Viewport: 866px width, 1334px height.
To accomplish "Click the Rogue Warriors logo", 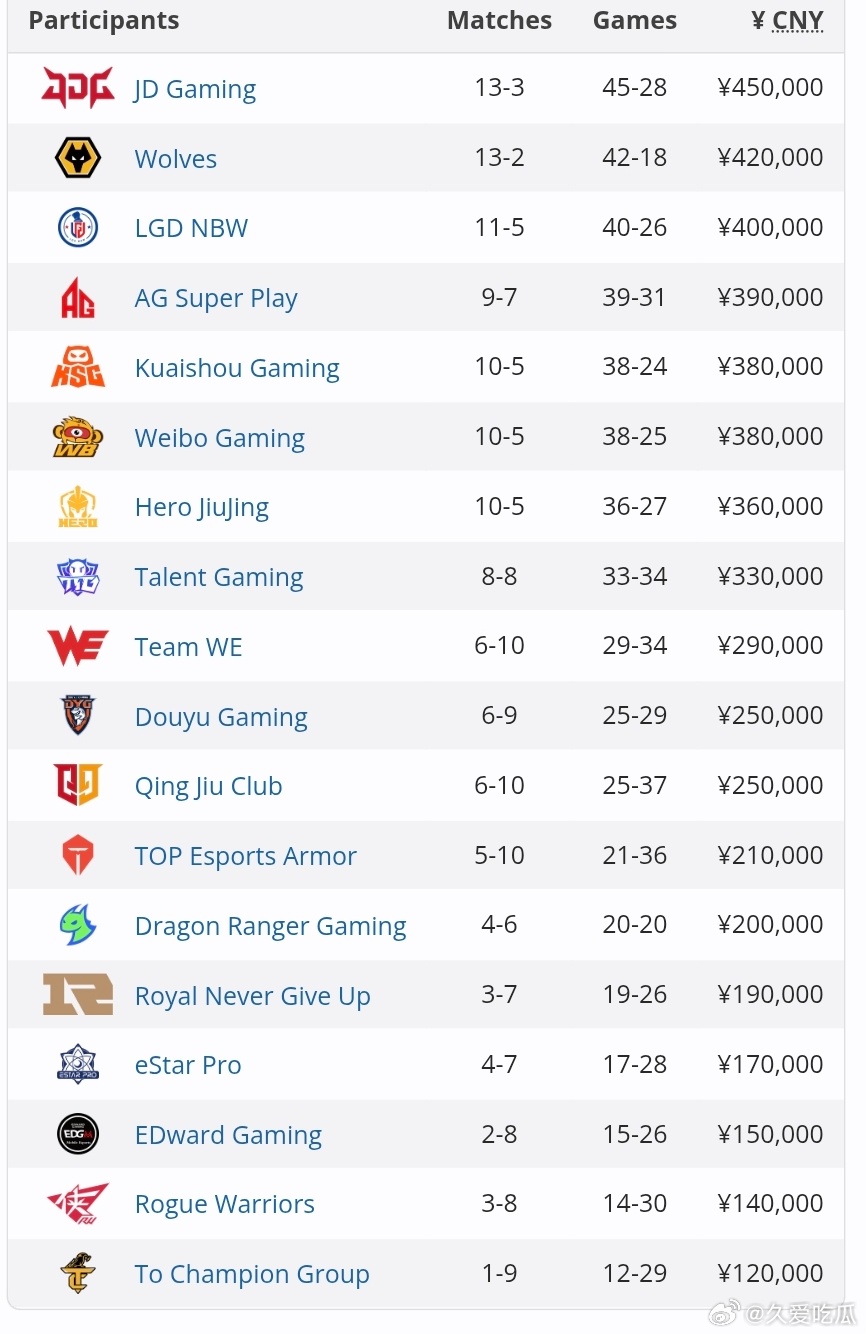I will (x=78, y=1203).
